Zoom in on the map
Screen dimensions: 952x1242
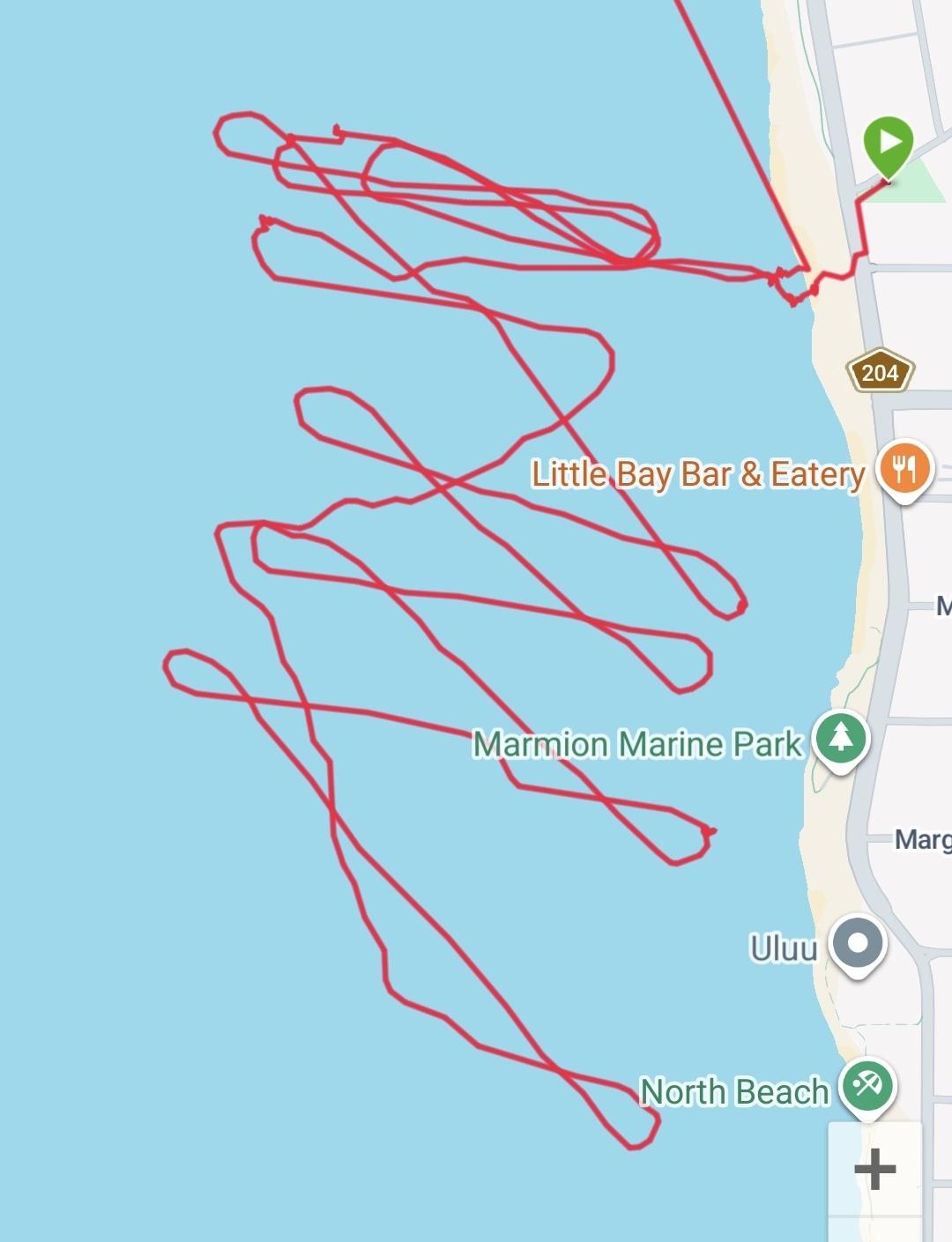pos(874,1169)
